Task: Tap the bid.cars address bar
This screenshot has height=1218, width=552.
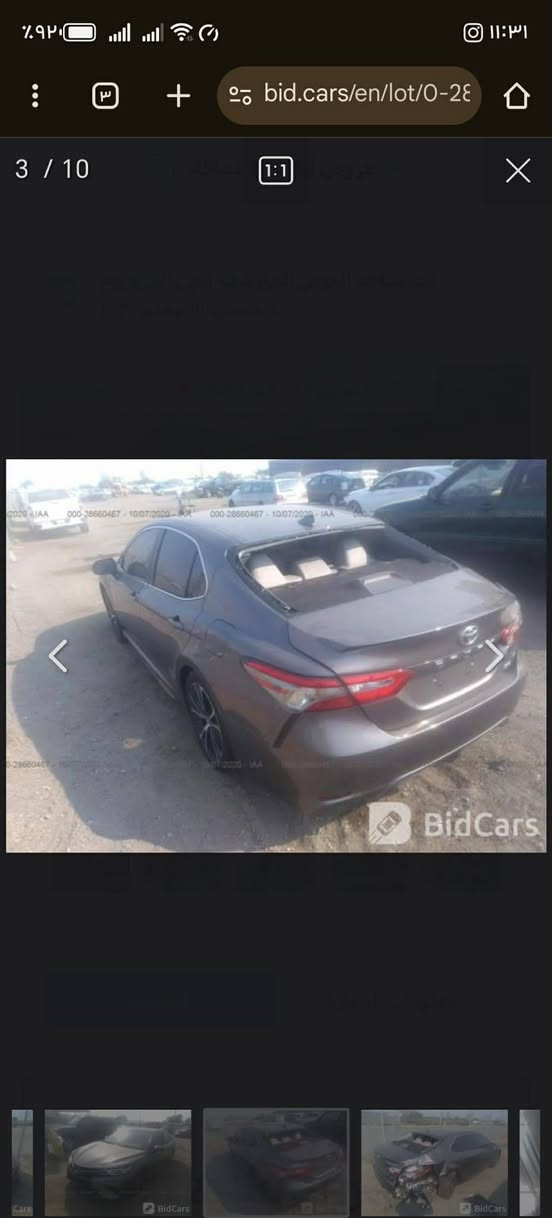Action: (x=349, y=95)
